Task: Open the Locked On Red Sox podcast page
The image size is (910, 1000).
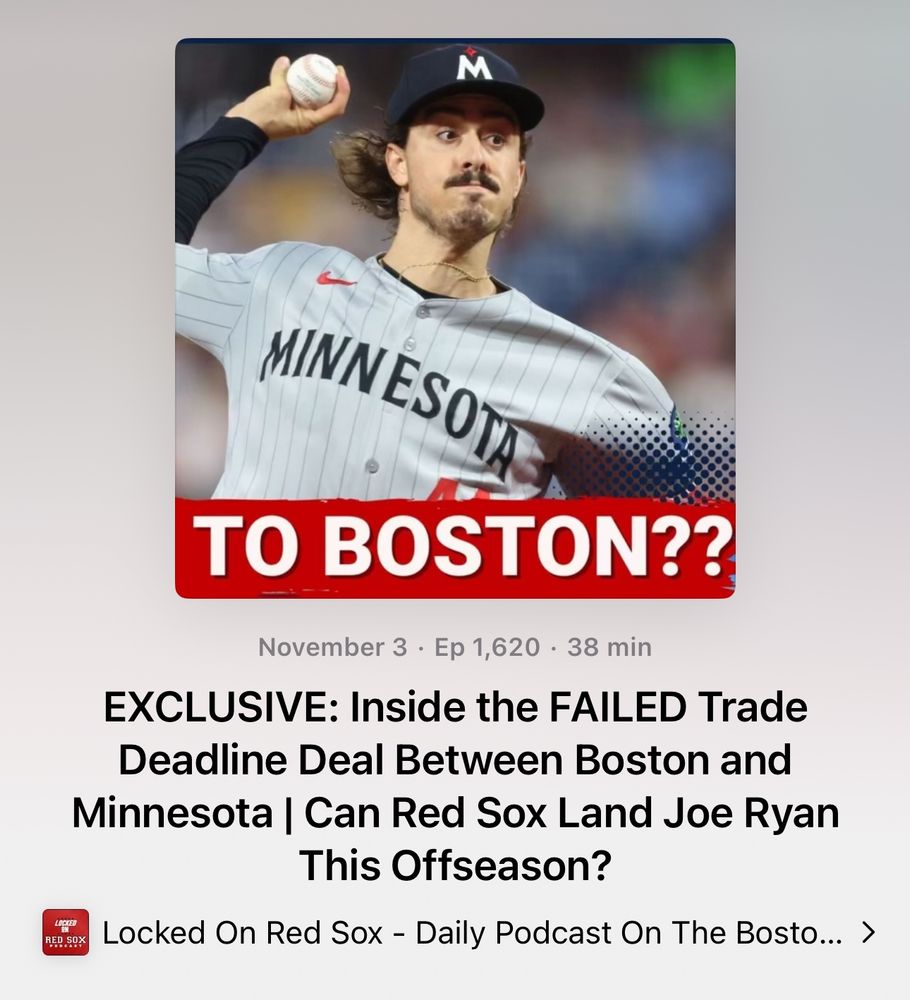Action: tap(470, 933)
